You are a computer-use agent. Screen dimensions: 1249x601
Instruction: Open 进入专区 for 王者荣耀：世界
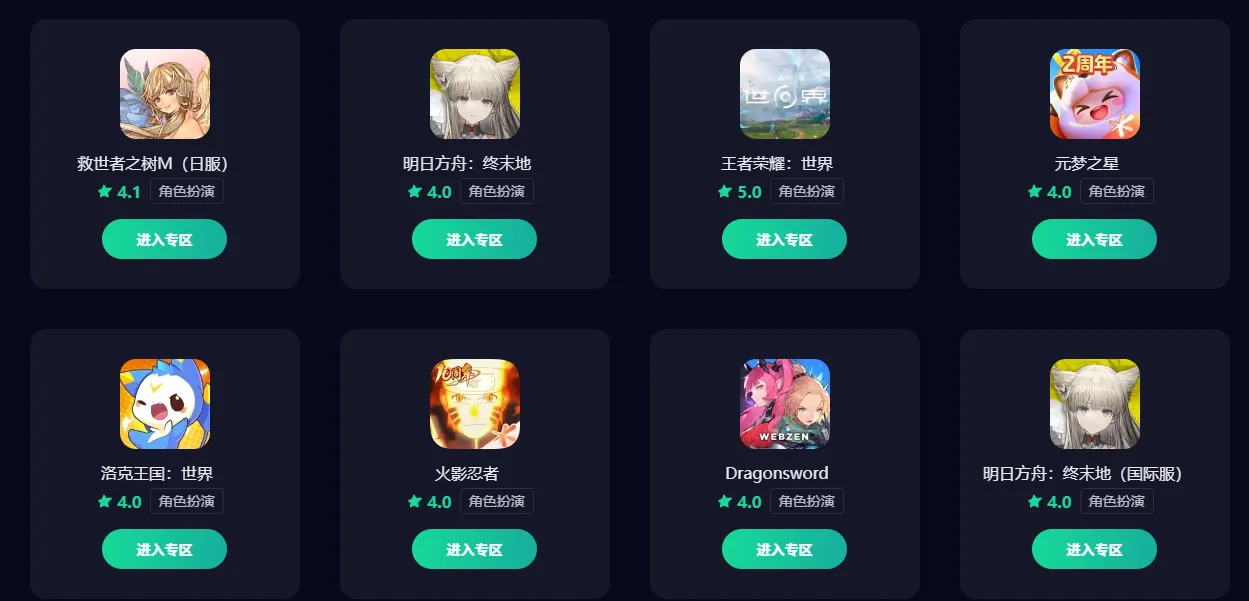tap(784, 240)
